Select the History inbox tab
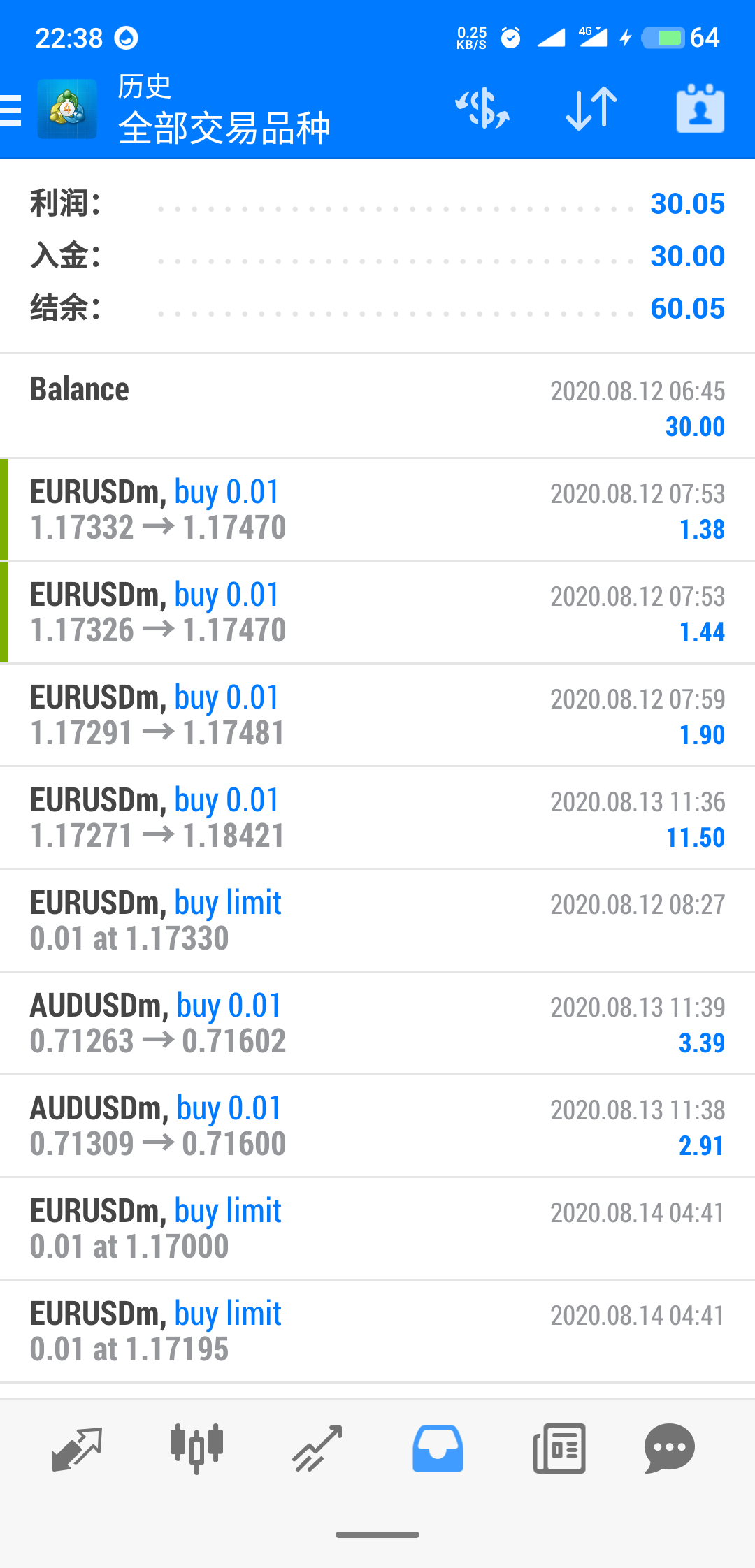 [x=438, y=1449]
